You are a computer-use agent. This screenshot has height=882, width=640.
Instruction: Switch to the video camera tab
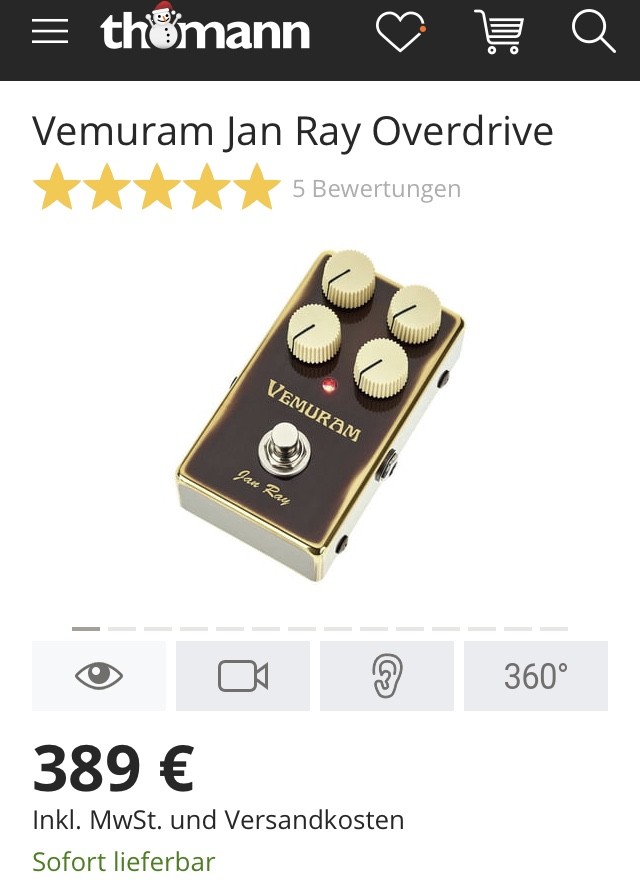coord(243,677)
